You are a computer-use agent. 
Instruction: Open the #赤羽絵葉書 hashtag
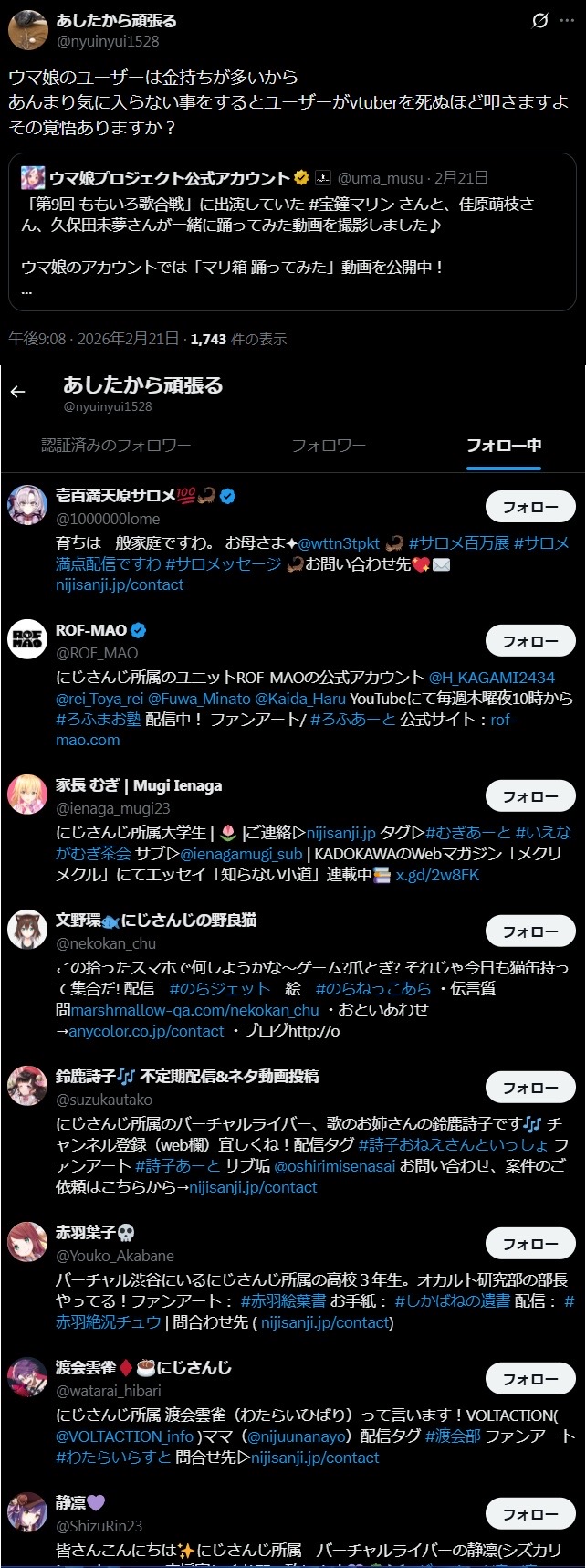283,1300
